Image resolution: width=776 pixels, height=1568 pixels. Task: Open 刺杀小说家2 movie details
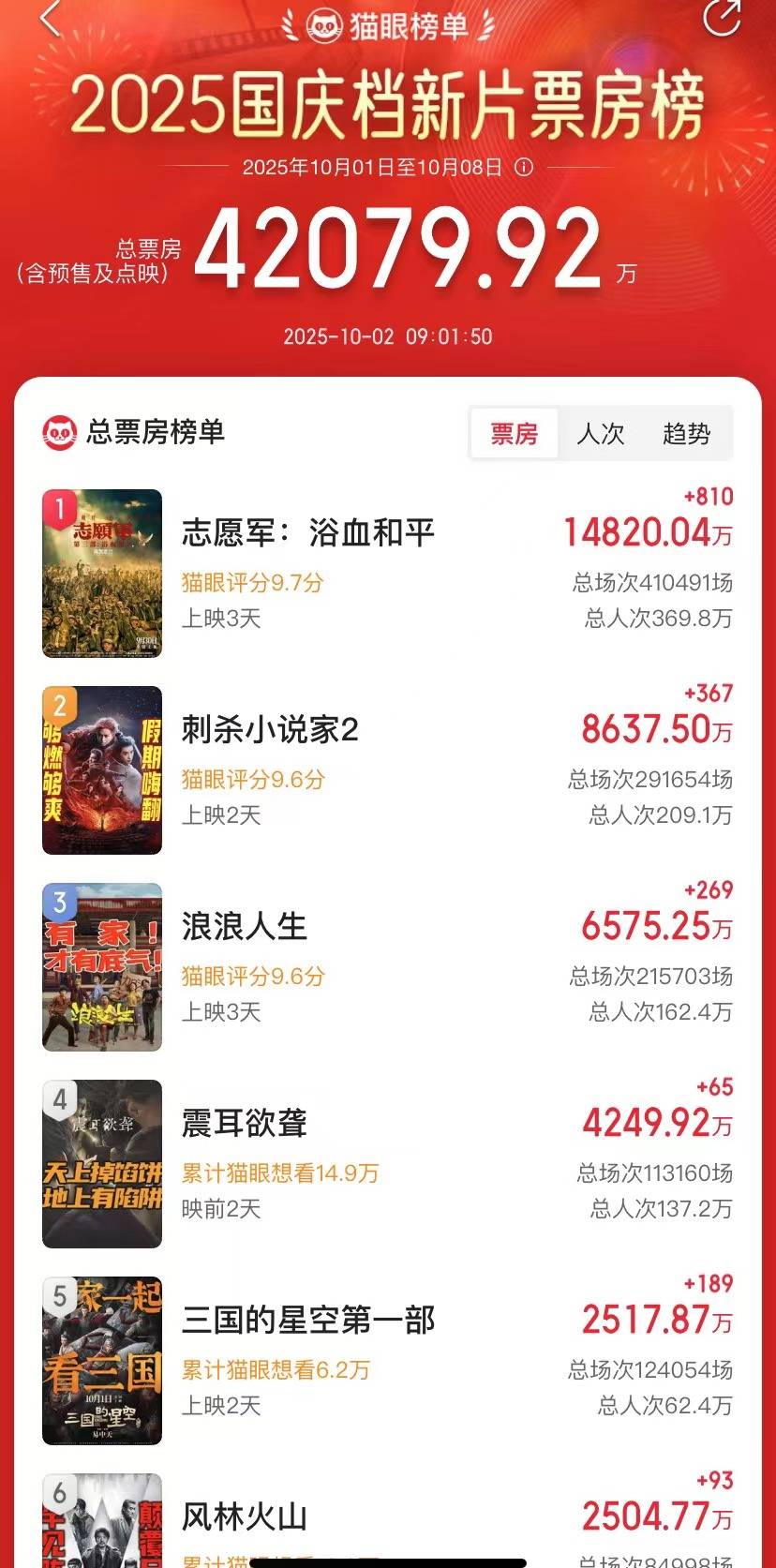tap(270, 731)
